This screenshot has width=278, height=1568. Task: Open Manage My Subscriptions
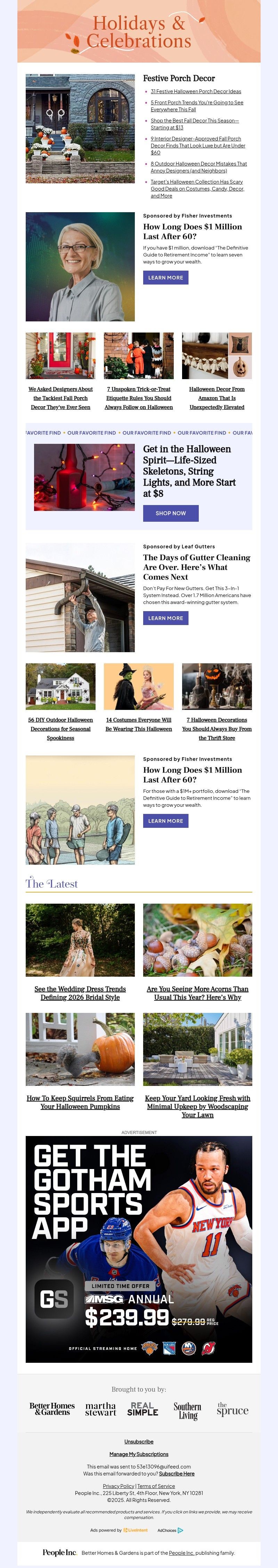pos(139,1454)
